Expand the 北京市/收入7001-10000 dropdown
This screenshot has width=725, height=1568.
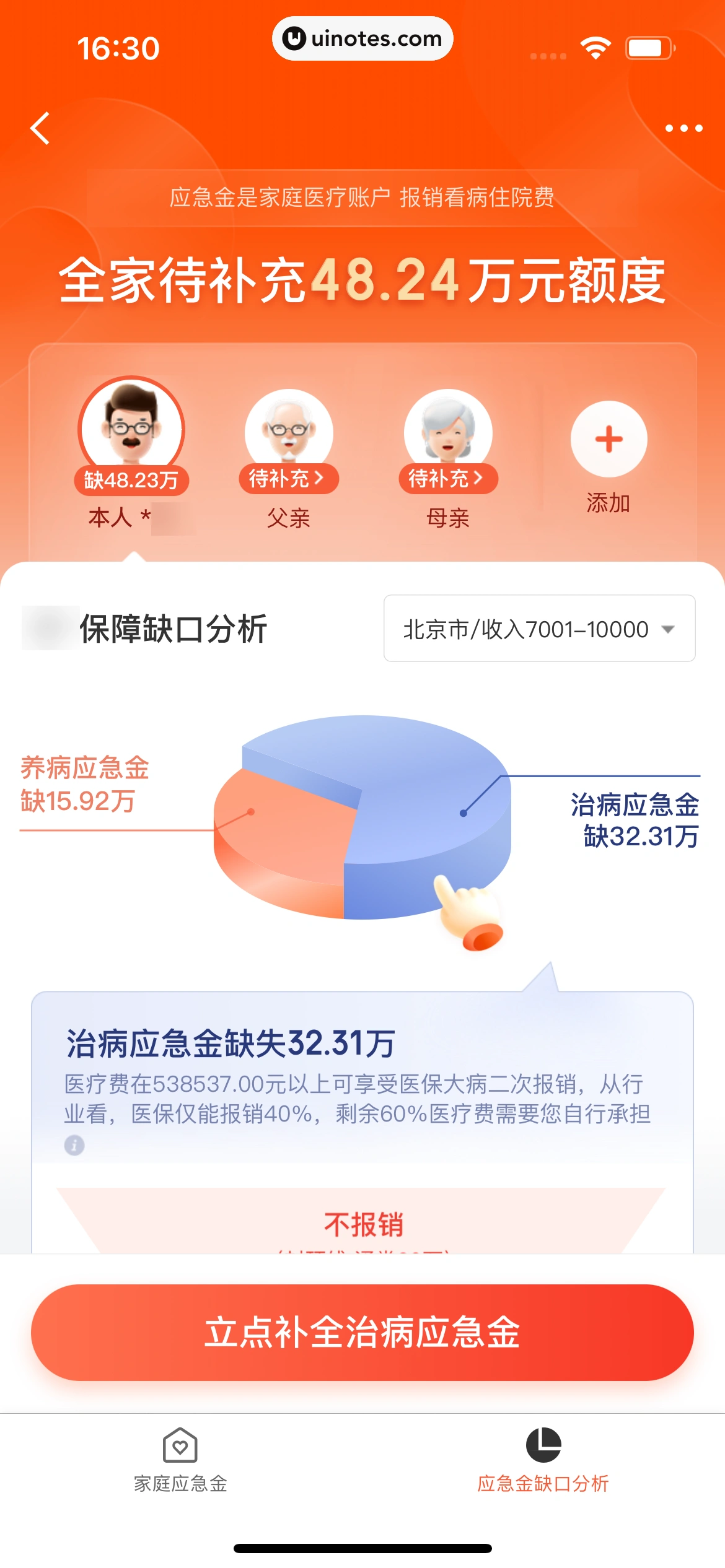(539, 629)
